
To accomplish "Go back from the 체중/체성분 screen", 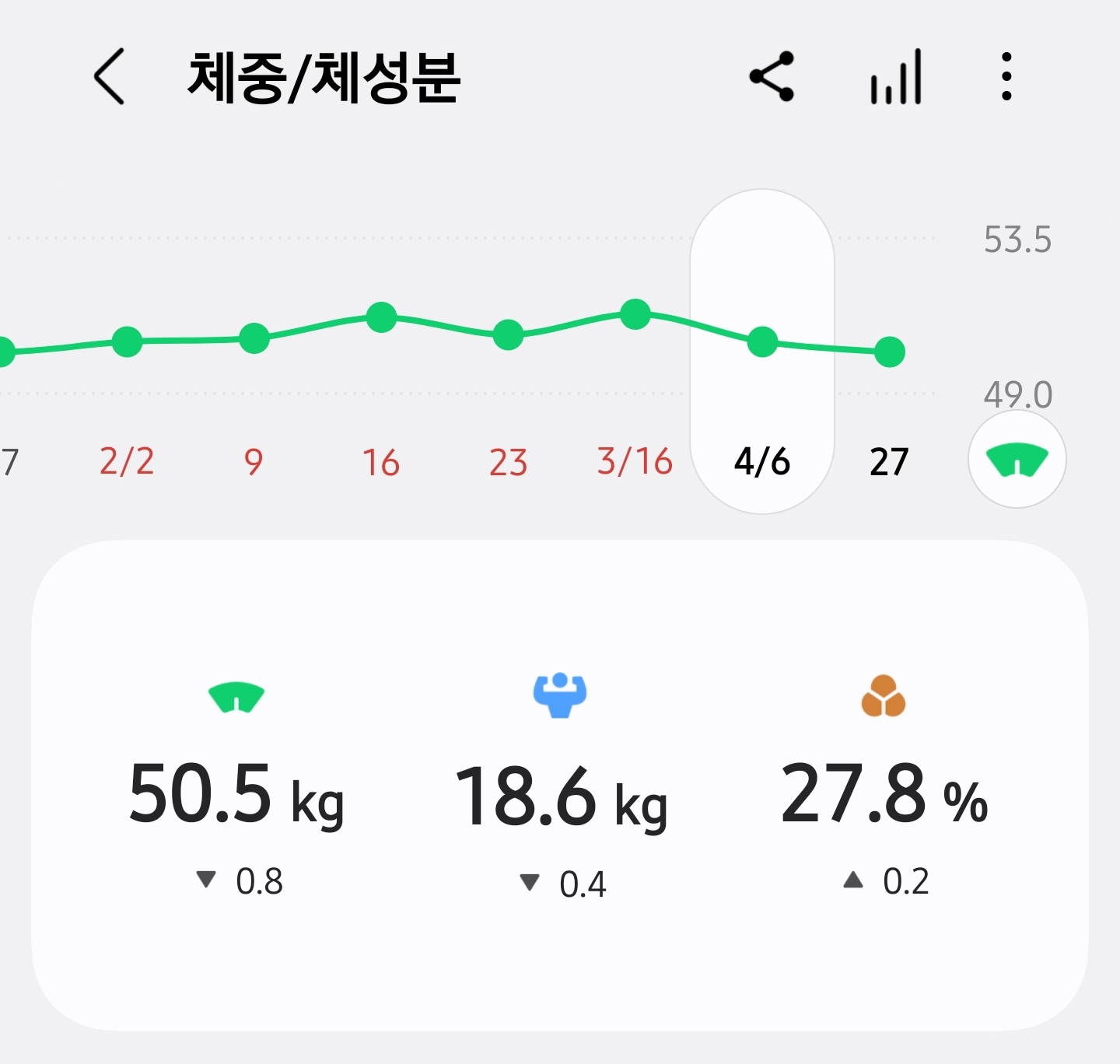I will tap(110, 76).
